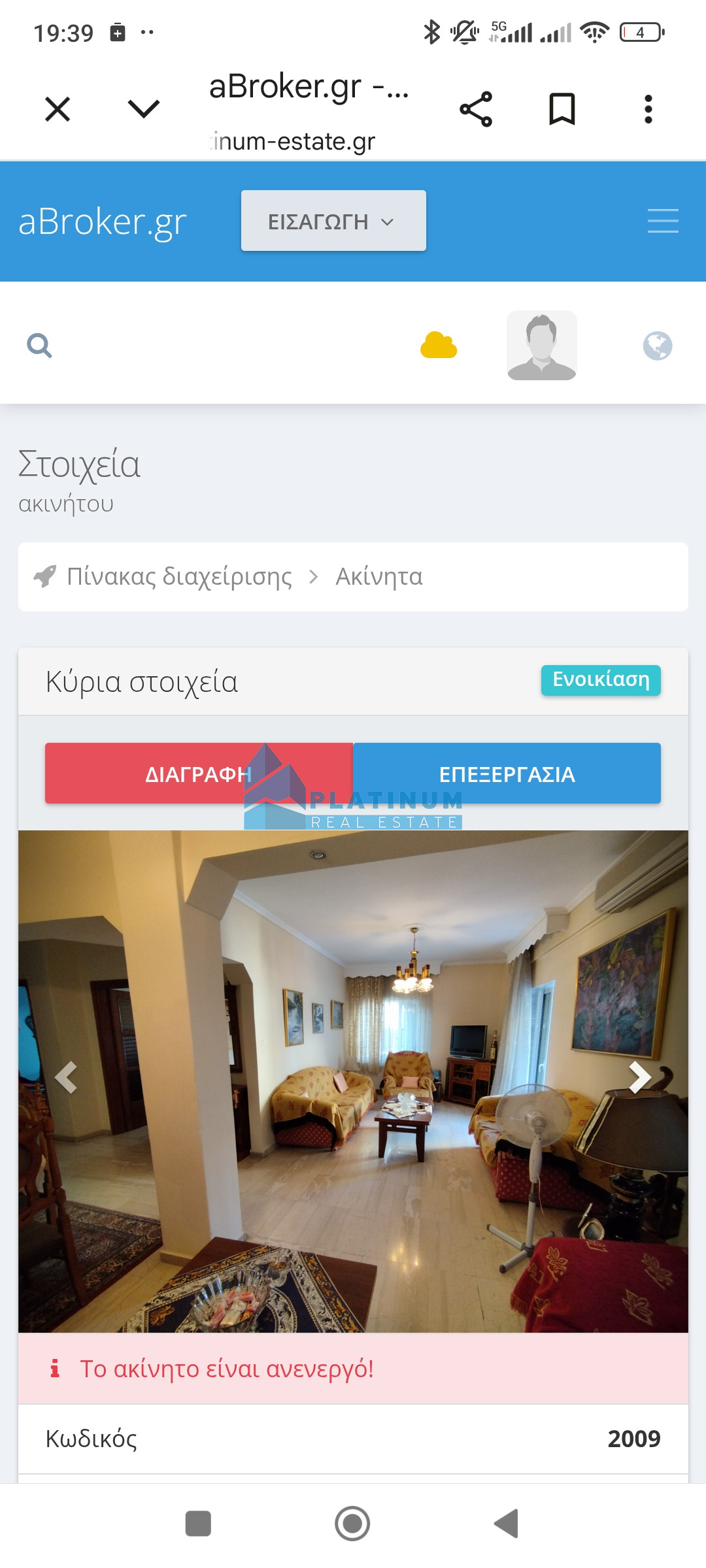Viewport: 706px width, 1568px height.
Task: Show the previous property photo
Action: pos(66,1077)
